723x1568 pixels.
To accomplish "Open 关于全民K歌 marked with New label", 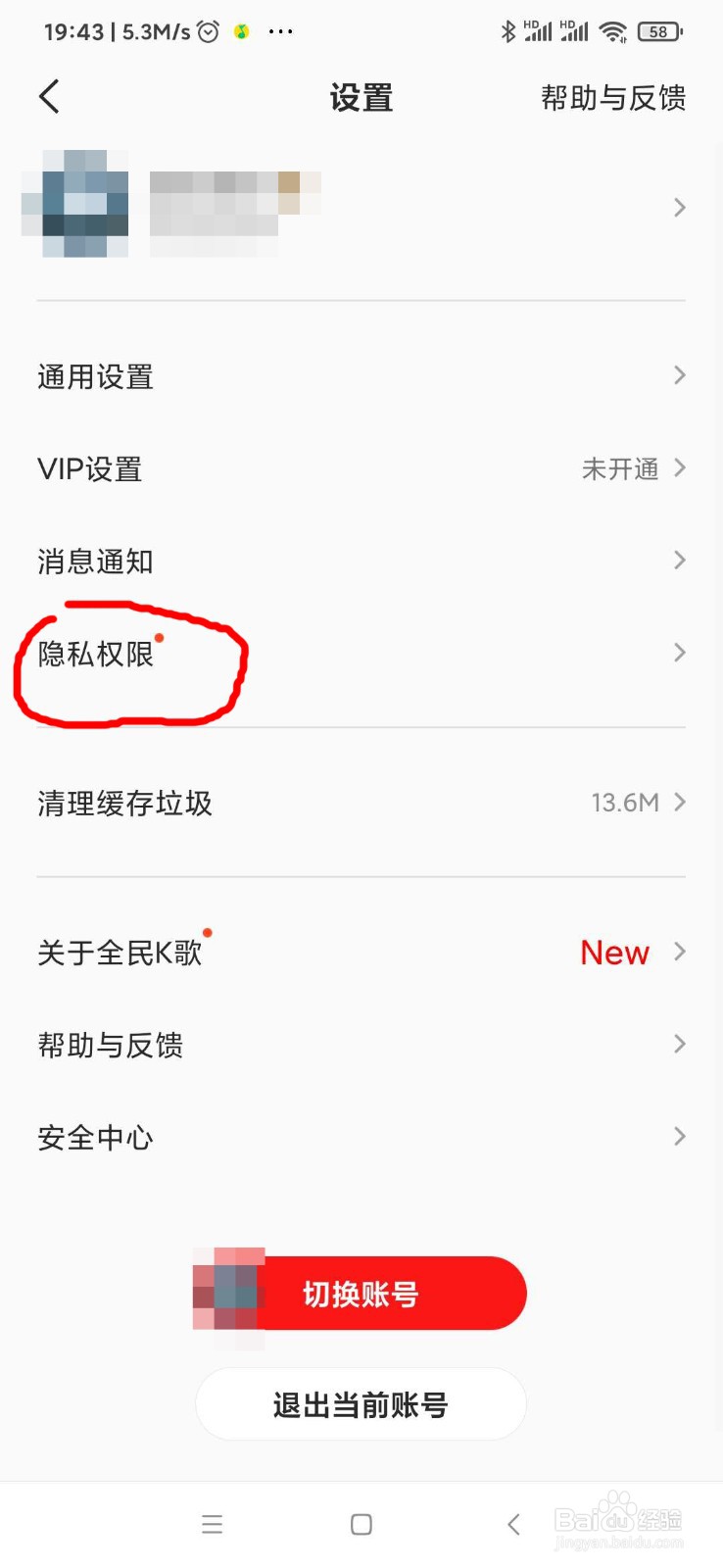I will pos(361,951).
